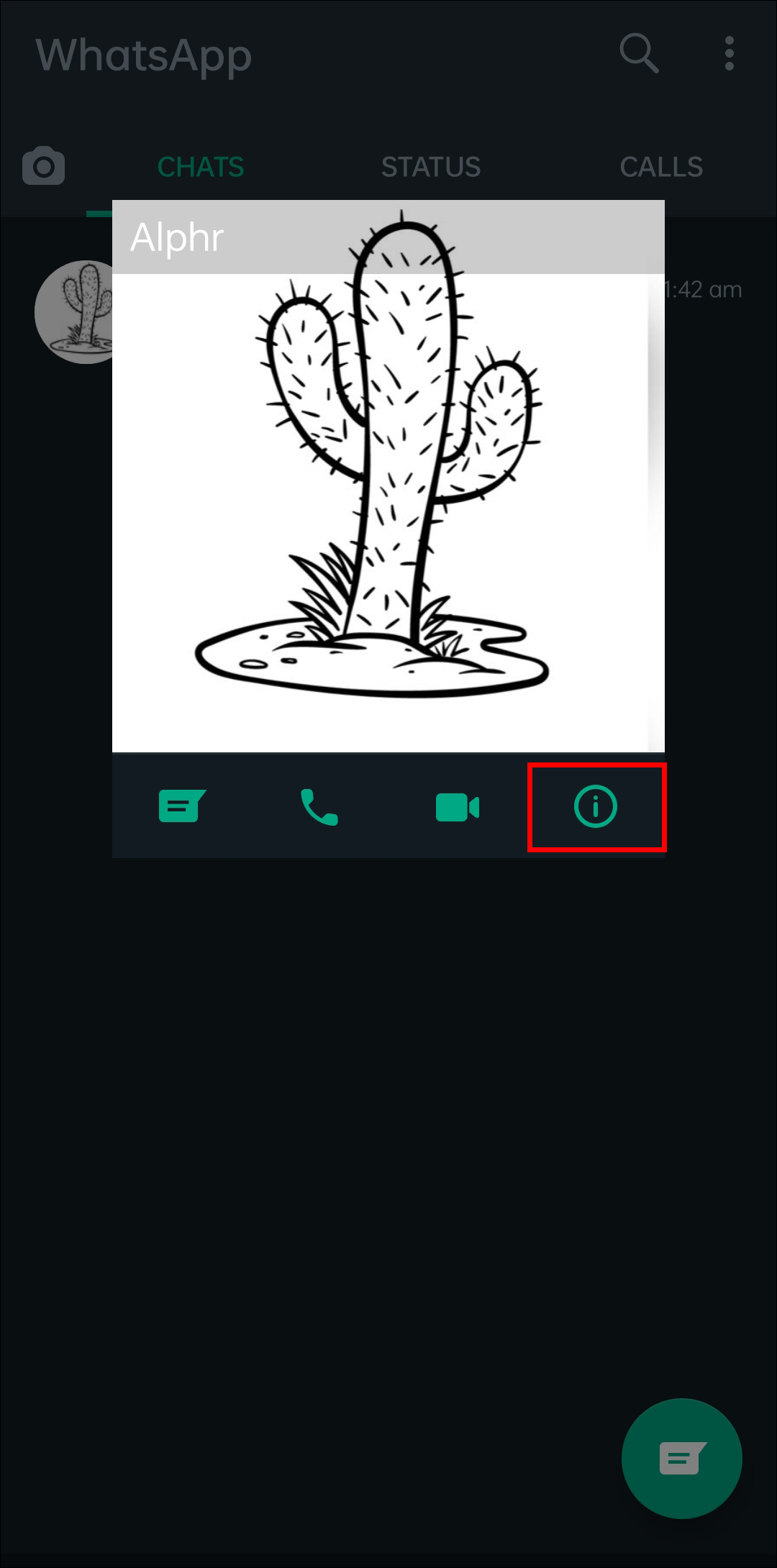Start a video call with Alphr
This screenshot has height=1568, width=777.
coord(458,807)
